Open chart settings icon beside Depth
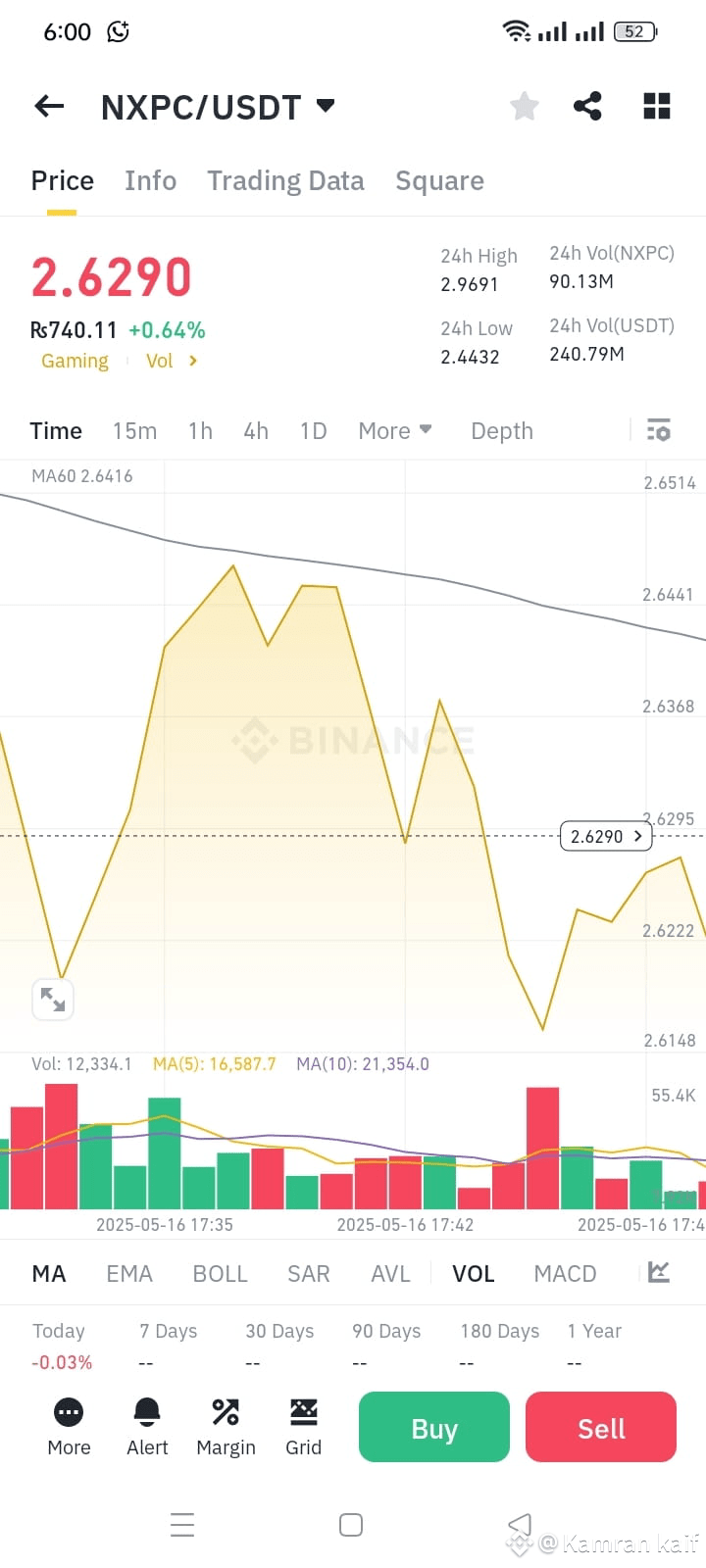 (658, 430)
